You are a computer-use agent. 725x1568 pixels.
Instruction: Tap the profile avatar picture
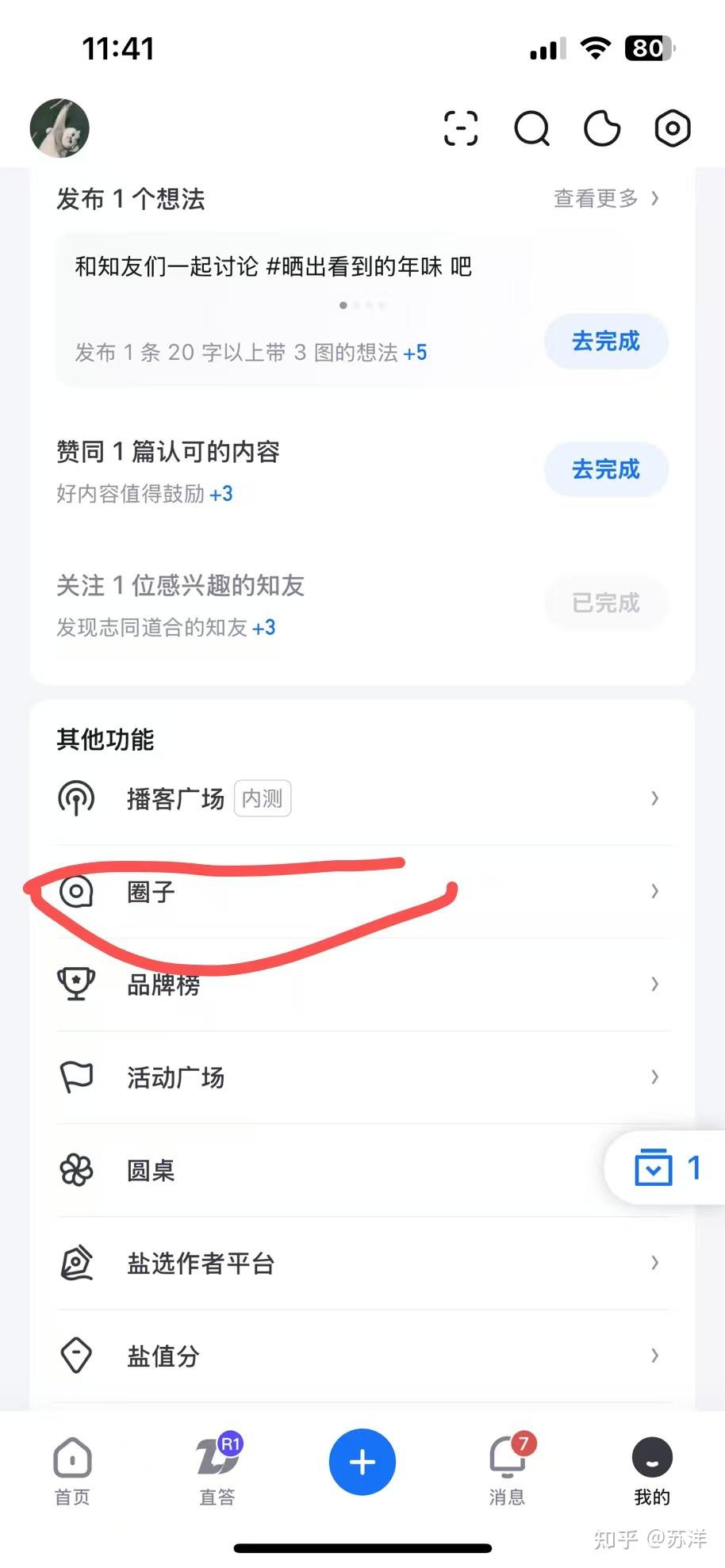pos(59,128)
